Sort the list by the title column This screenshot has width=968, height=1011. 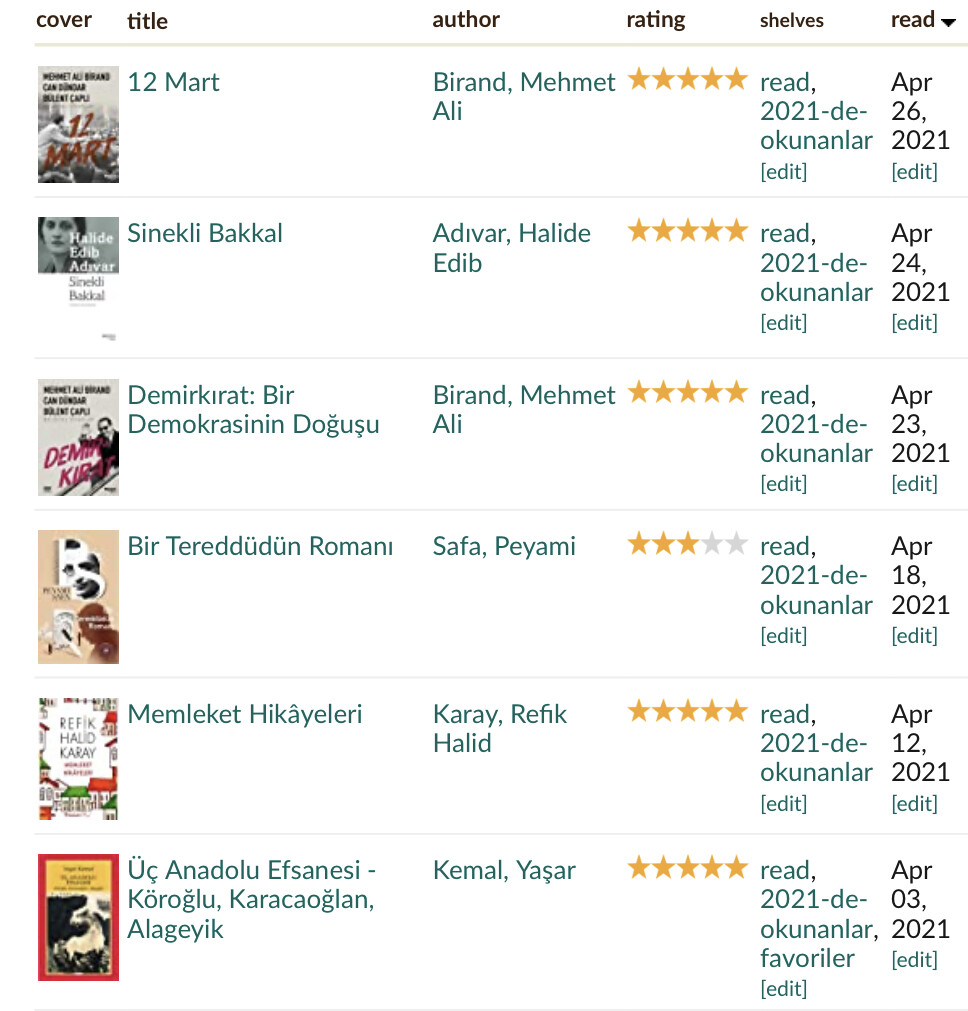(147, 20)
